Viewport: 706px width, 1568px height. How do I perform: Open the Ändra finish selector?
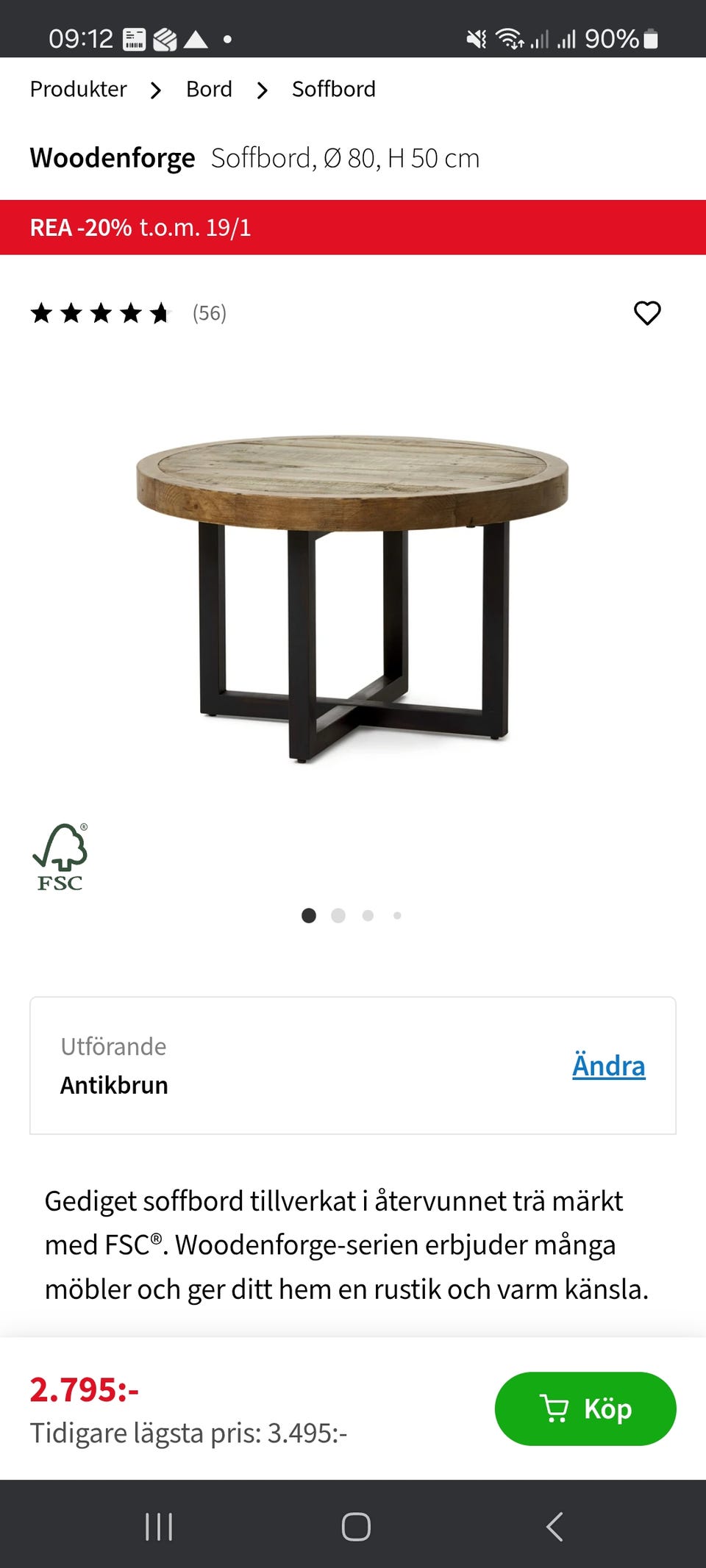(x=609, y=1065)
